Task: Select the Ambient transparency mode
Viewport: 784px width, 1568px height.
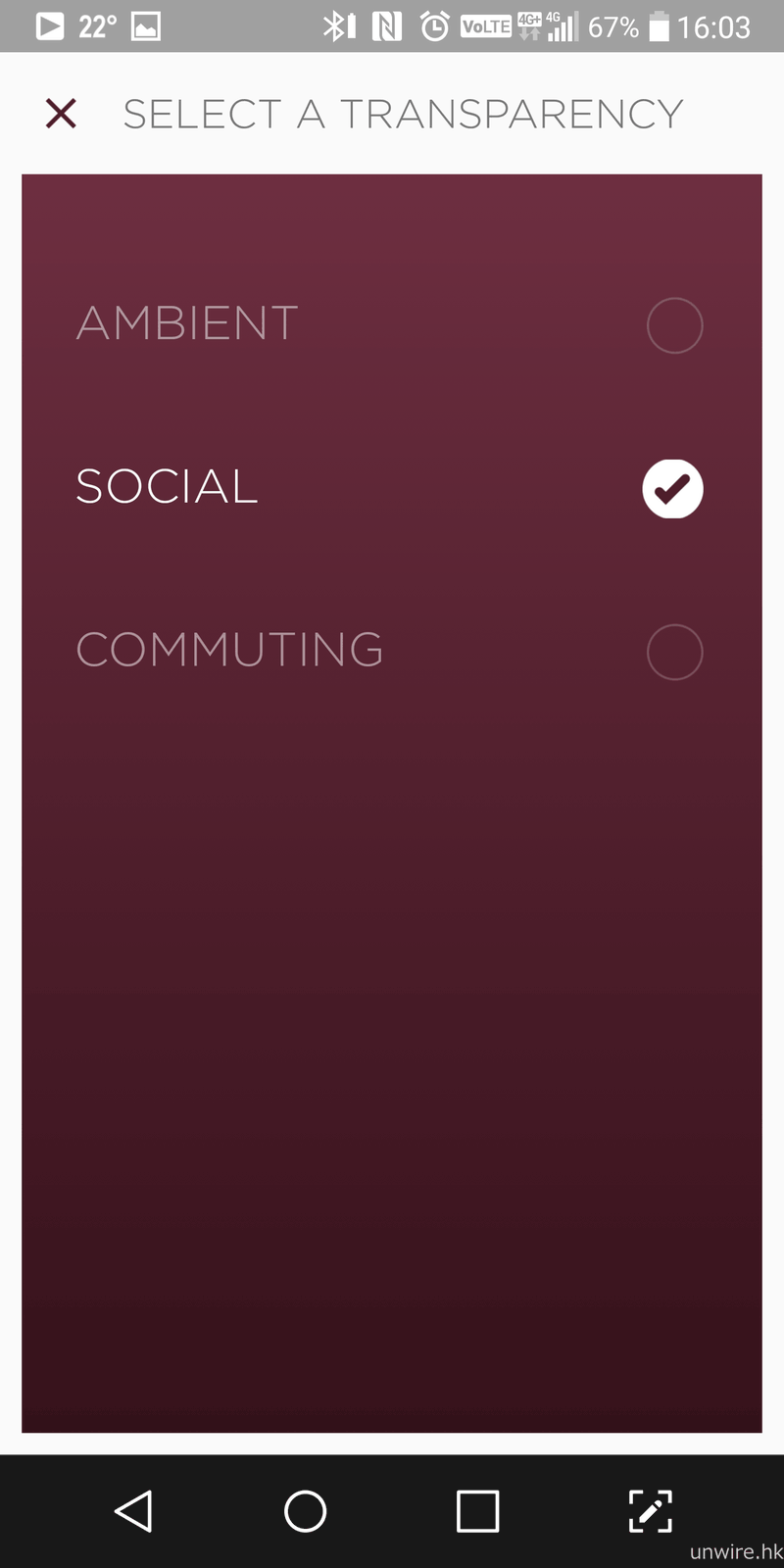Action: click(x=674, y=325)
